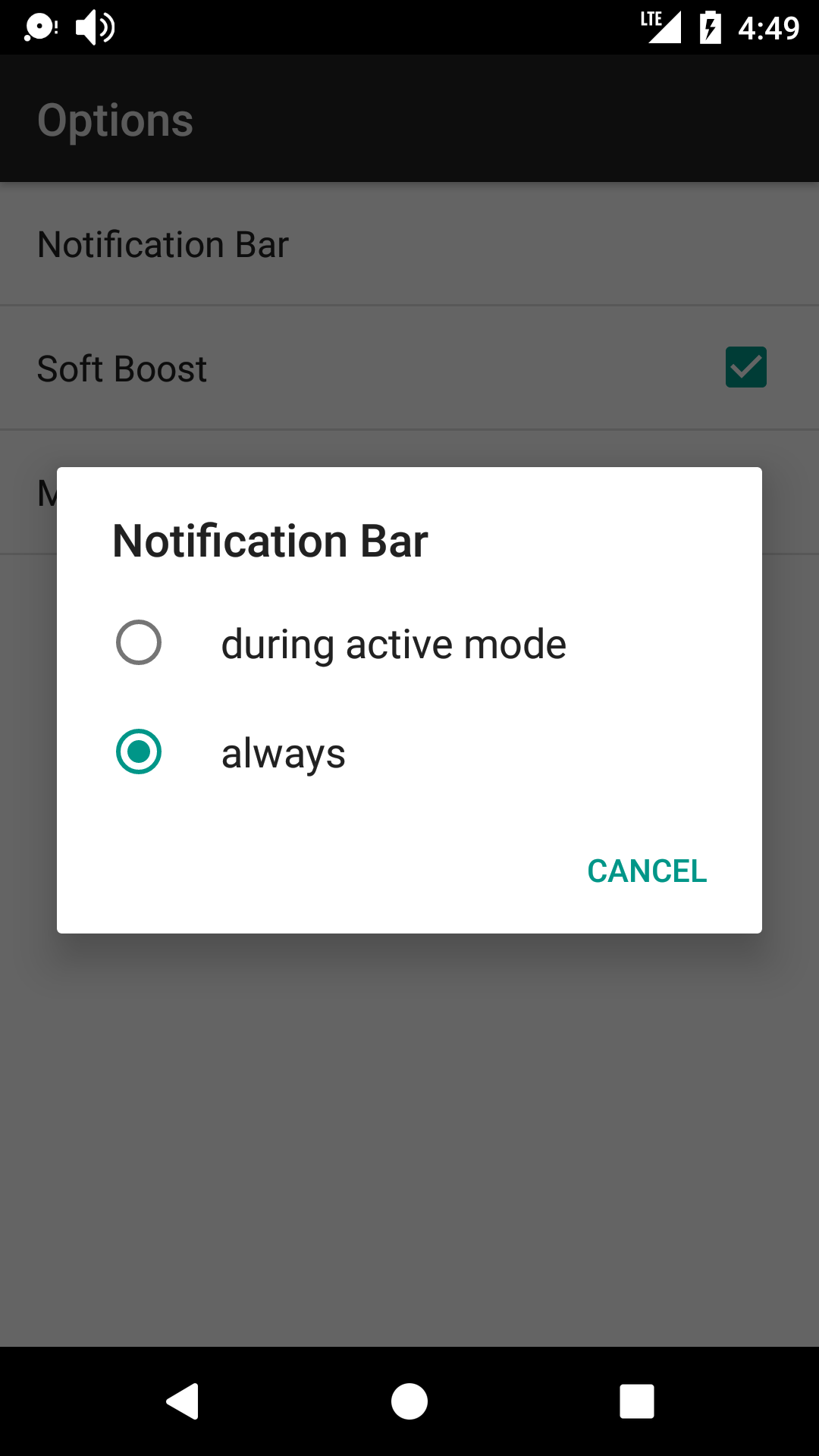This screenshot has width=819, height=1456.
Task: Return to the home screen
Action: [x=409, y=1401]
